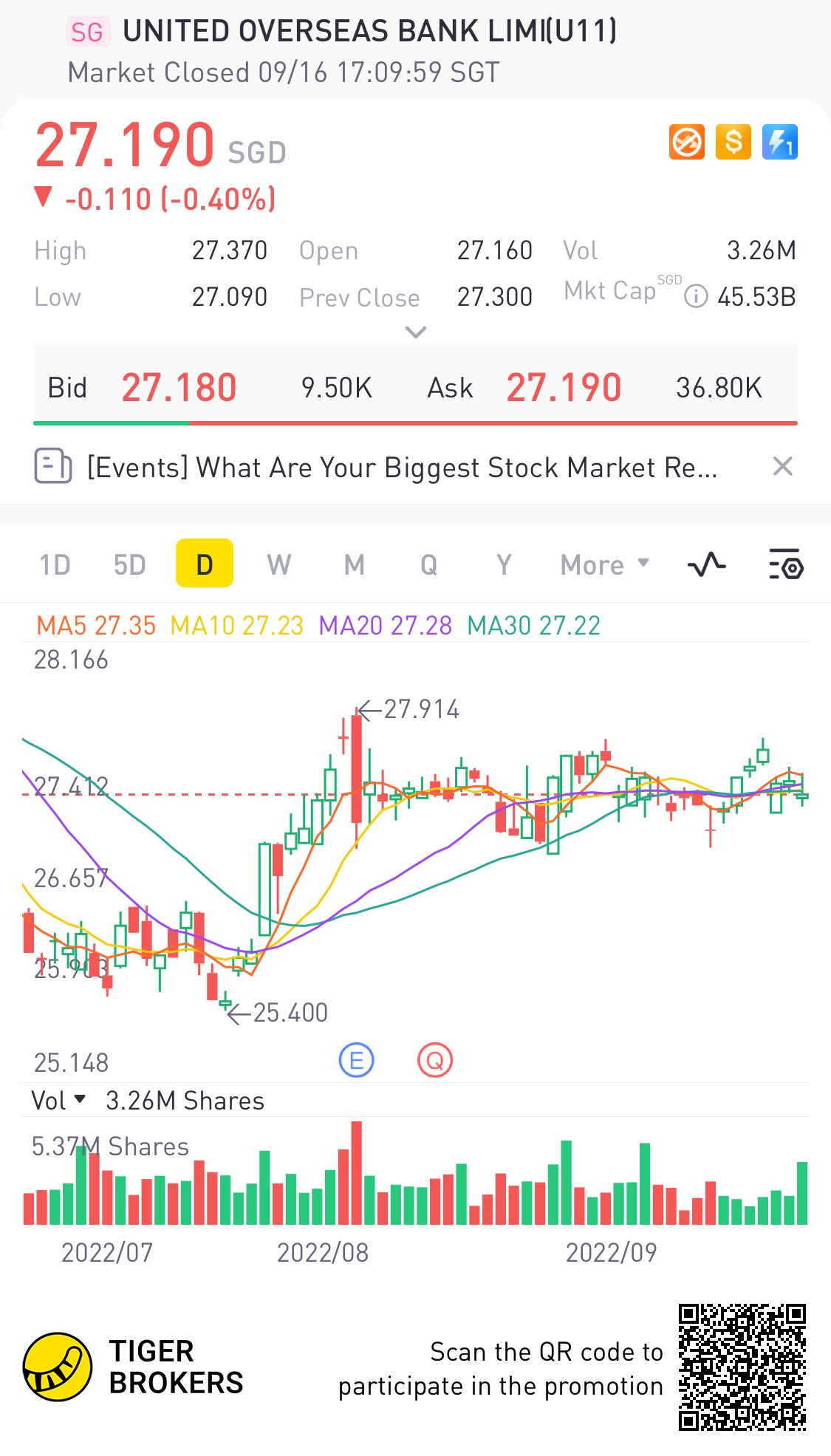
Task: Tap the yellow dollar sign badge
Action: pos(733,142)
